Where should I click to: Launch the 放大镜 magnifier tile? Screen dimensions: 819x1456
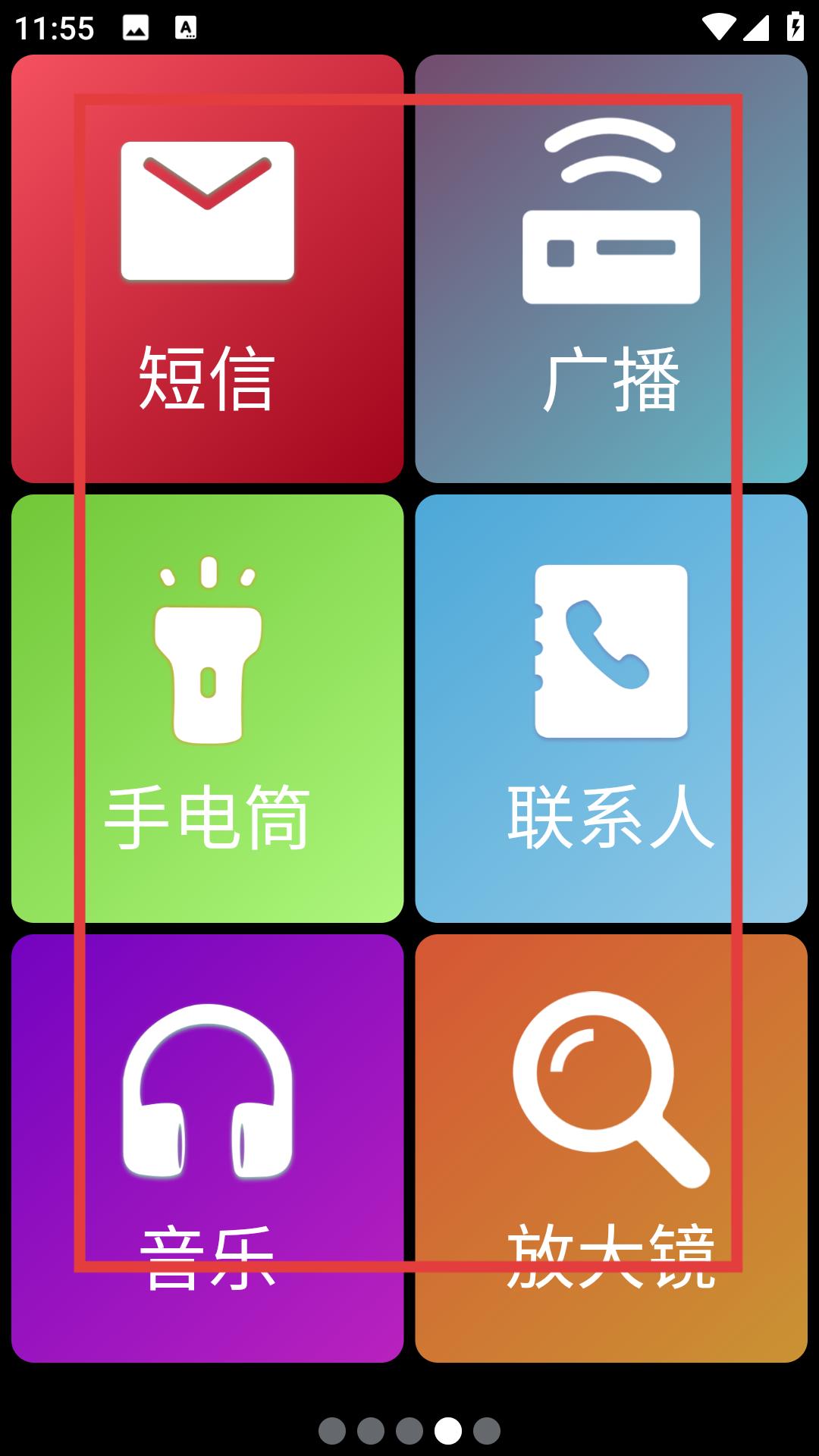610,1148
